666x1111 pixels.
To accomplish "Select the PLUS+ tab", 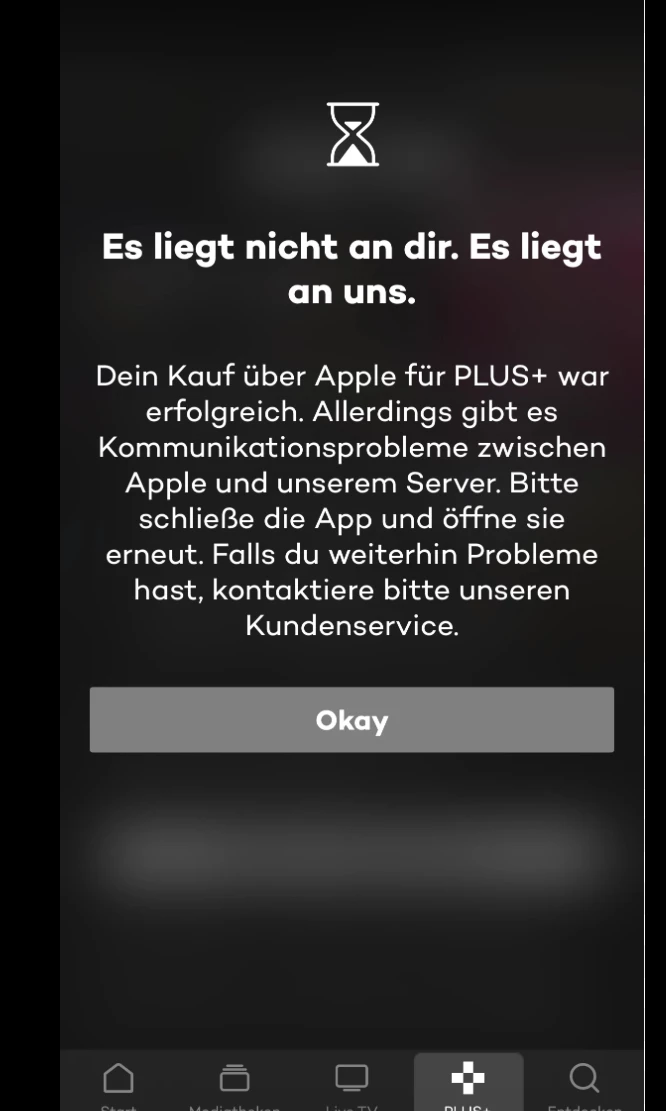I will (x=467, y=1082).
